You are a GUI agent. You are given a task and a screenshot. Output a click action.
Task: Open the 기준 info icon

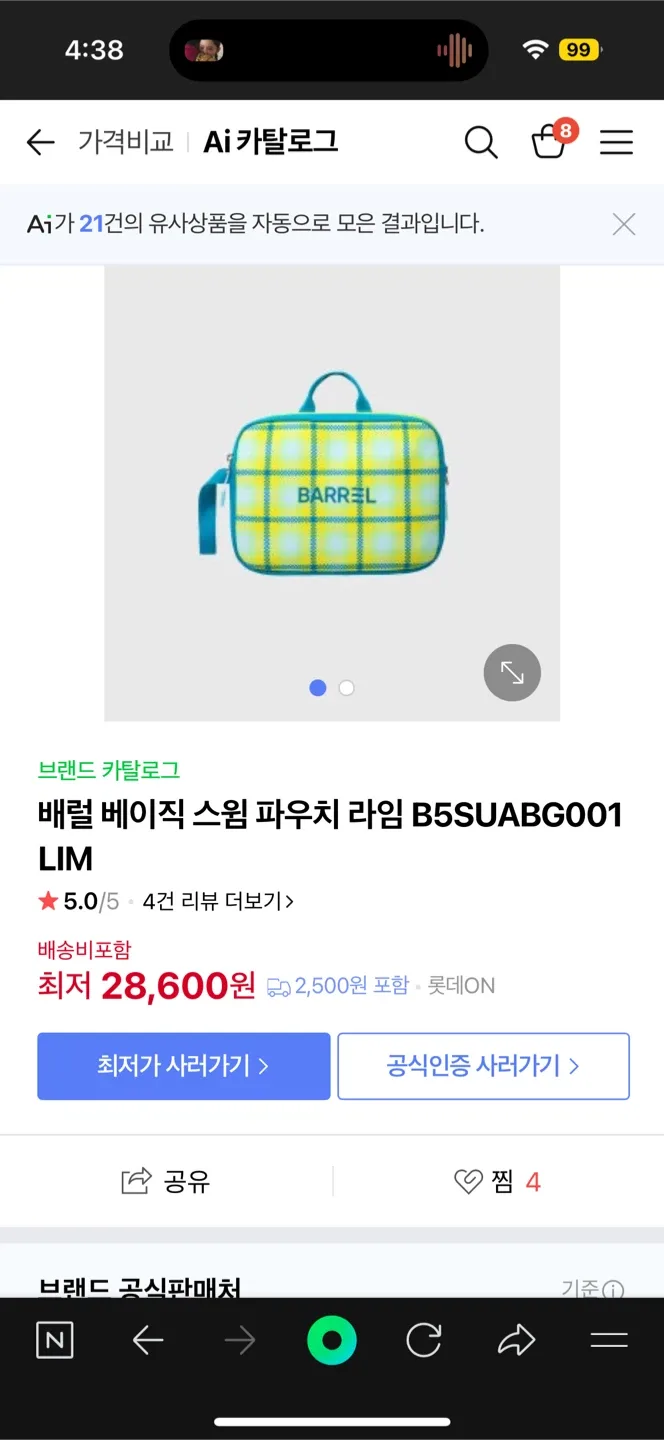click(613, 1290)
